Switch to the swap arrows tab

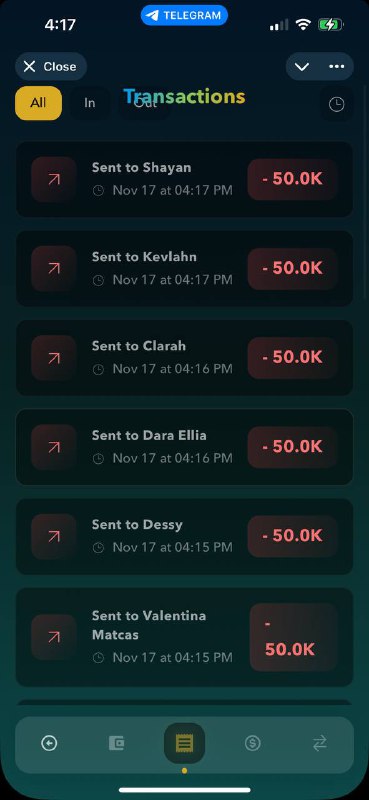pos(319,744)
